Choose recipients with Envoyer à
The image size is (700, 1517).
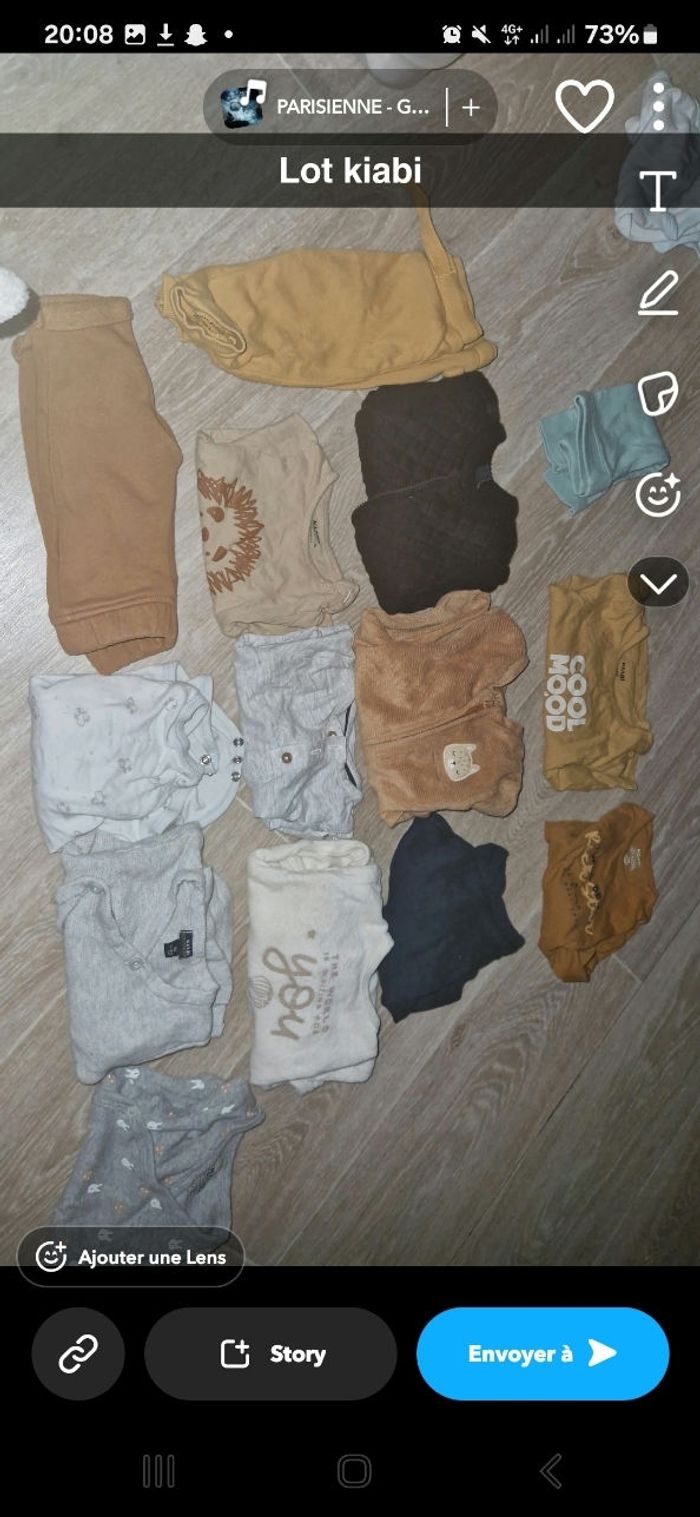542,1354
